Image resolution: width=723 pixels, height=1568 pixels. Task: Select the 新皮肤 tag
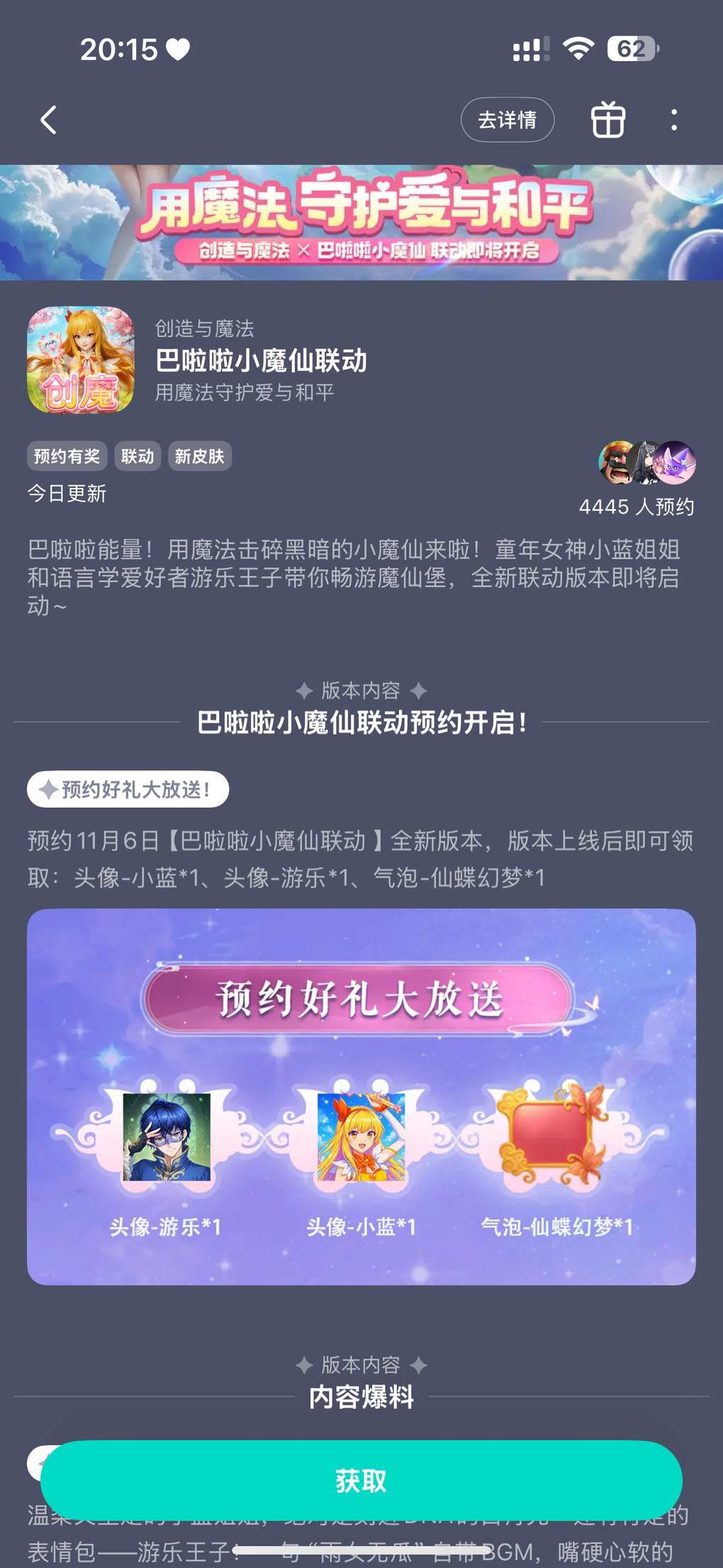[199, 456]
